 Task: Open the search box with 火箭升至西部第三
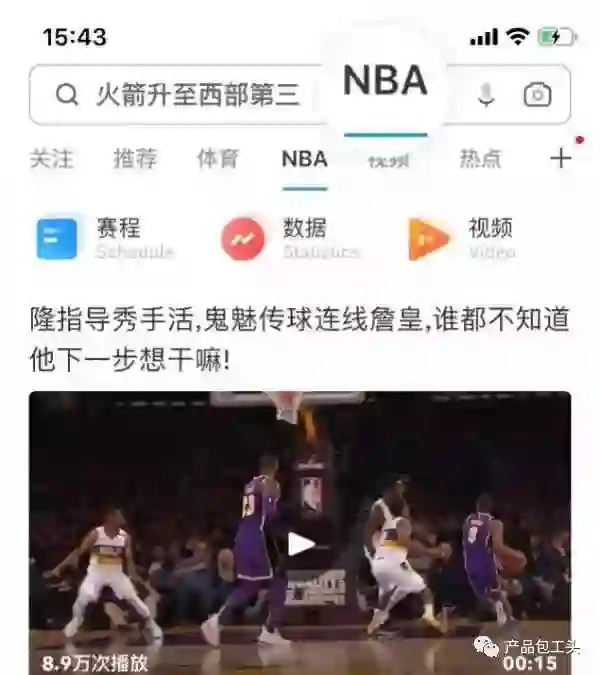click(190, 95)
